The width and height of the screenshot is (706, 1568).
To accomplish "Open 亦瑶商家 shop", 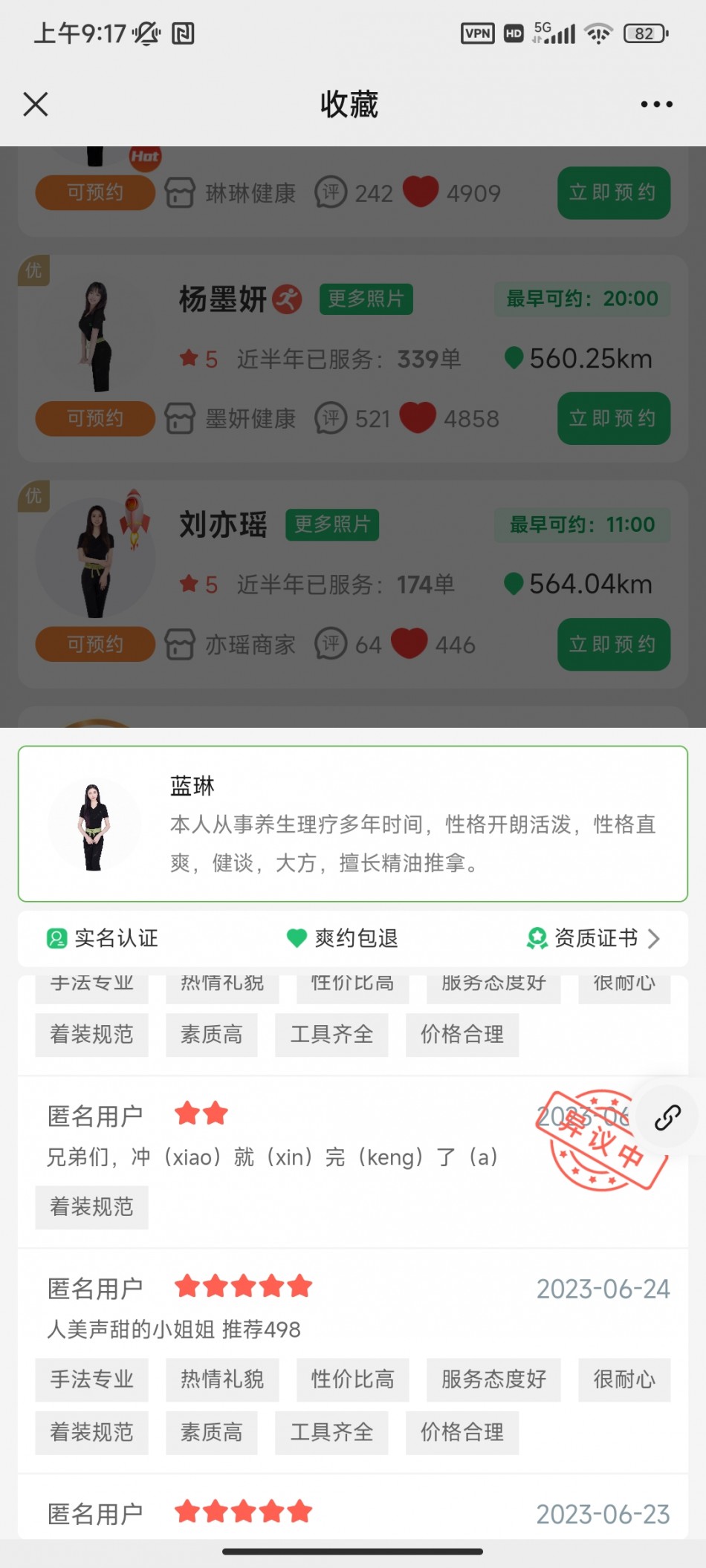I will click(x=230, y=645).
